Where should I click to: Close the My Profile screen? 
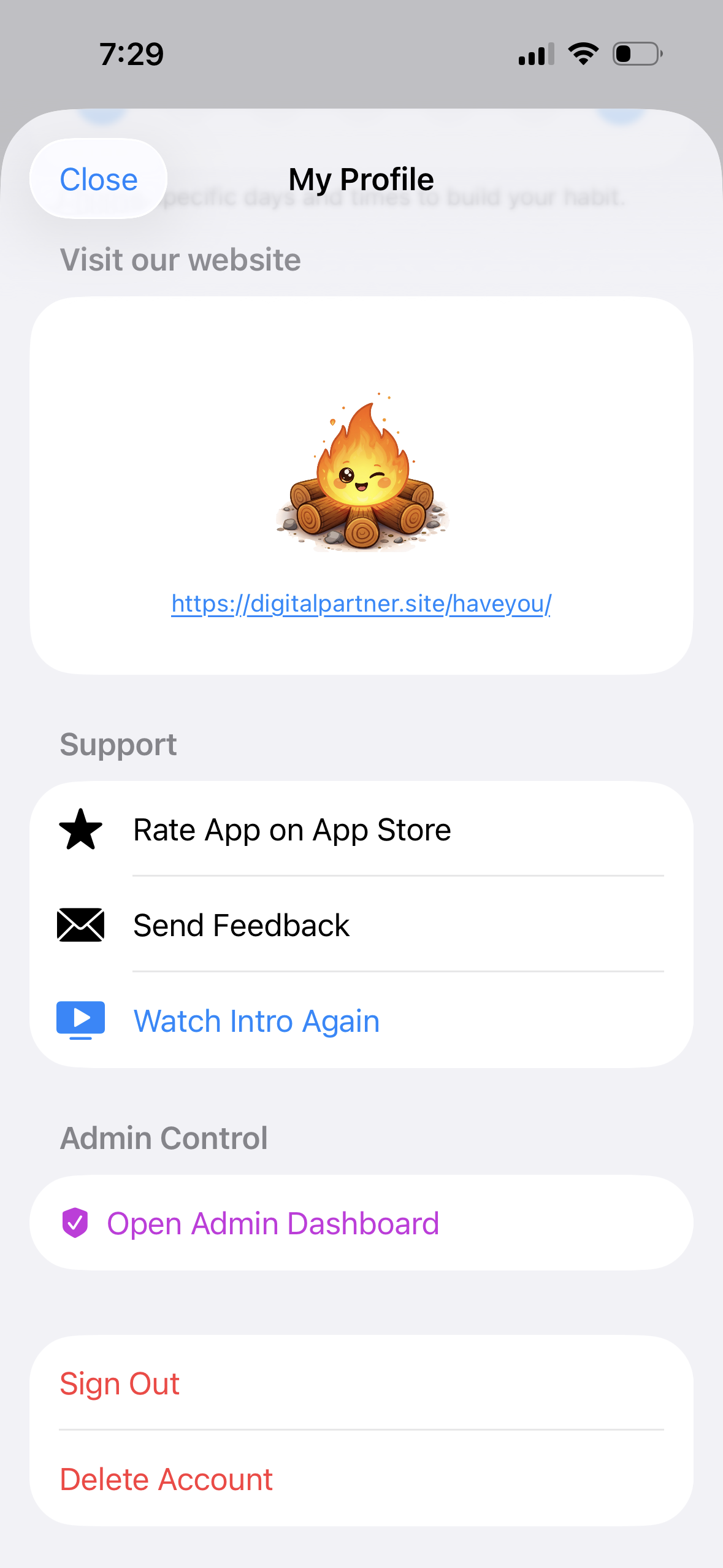tap(98, 179)
